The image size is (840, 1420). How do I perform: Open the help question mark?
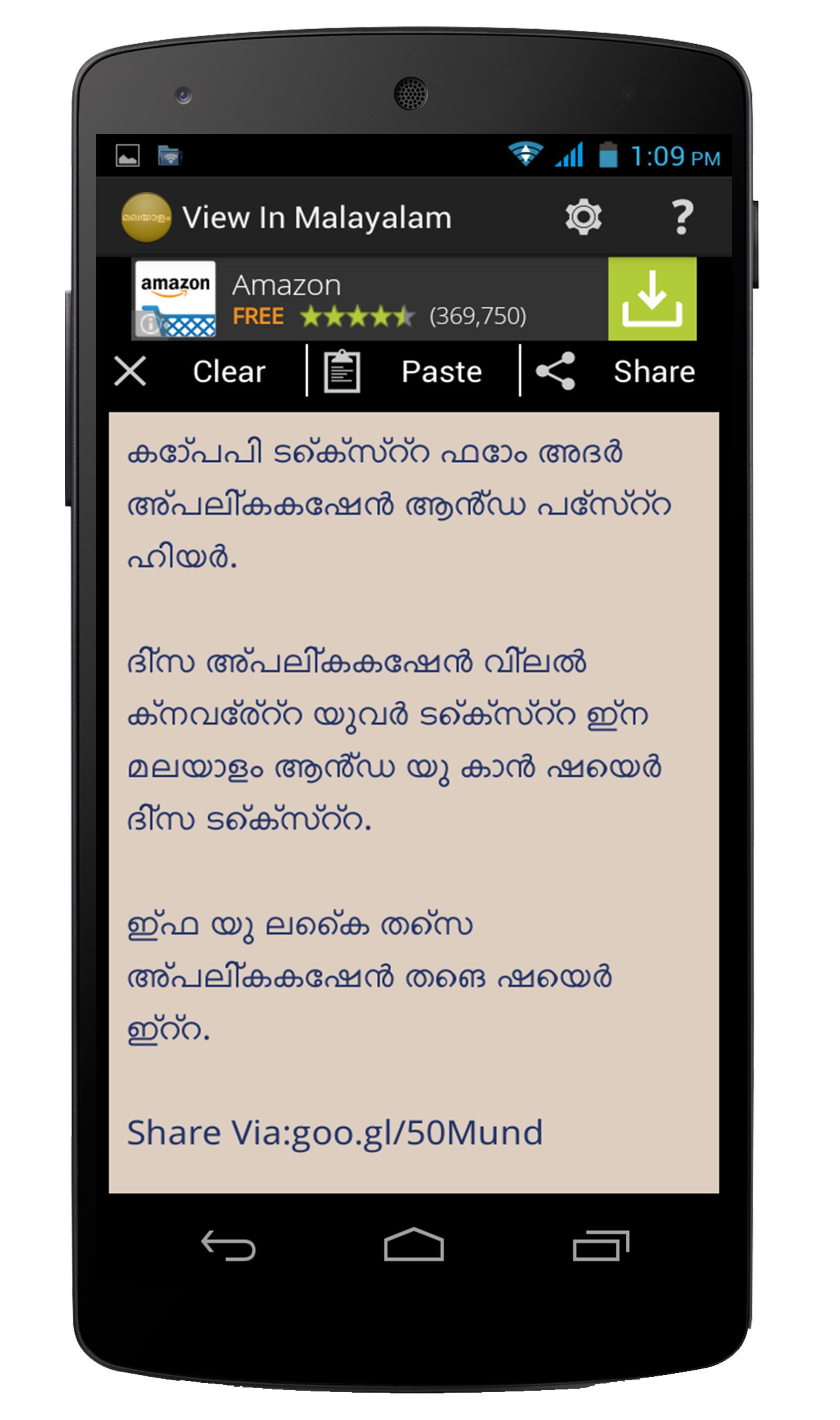pyautogui.click(x=681, y=217)
